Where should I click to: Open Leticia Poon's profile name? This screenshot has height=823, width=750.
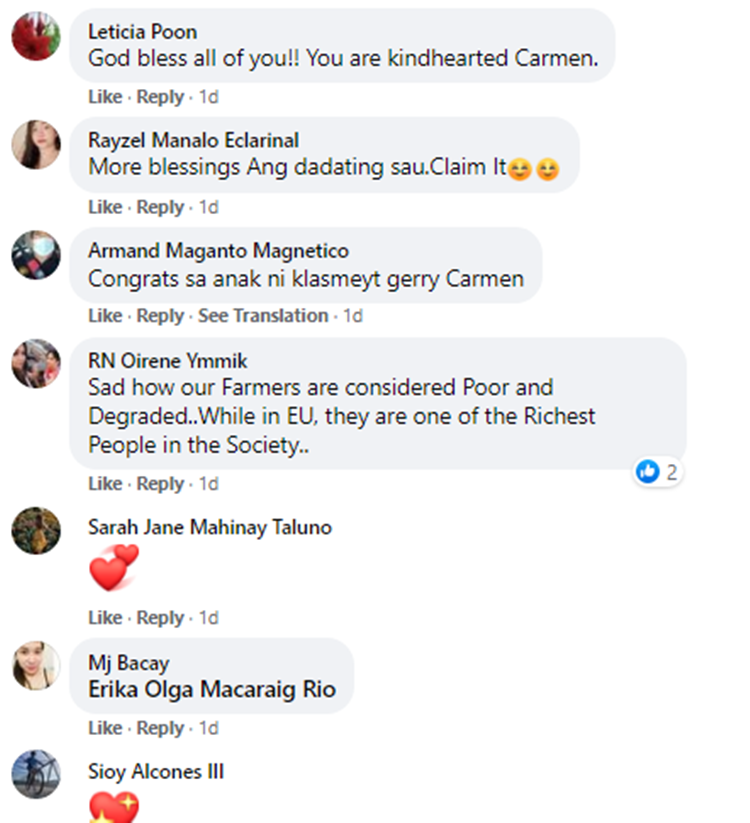pyautogui.click(x=143, y=32)
